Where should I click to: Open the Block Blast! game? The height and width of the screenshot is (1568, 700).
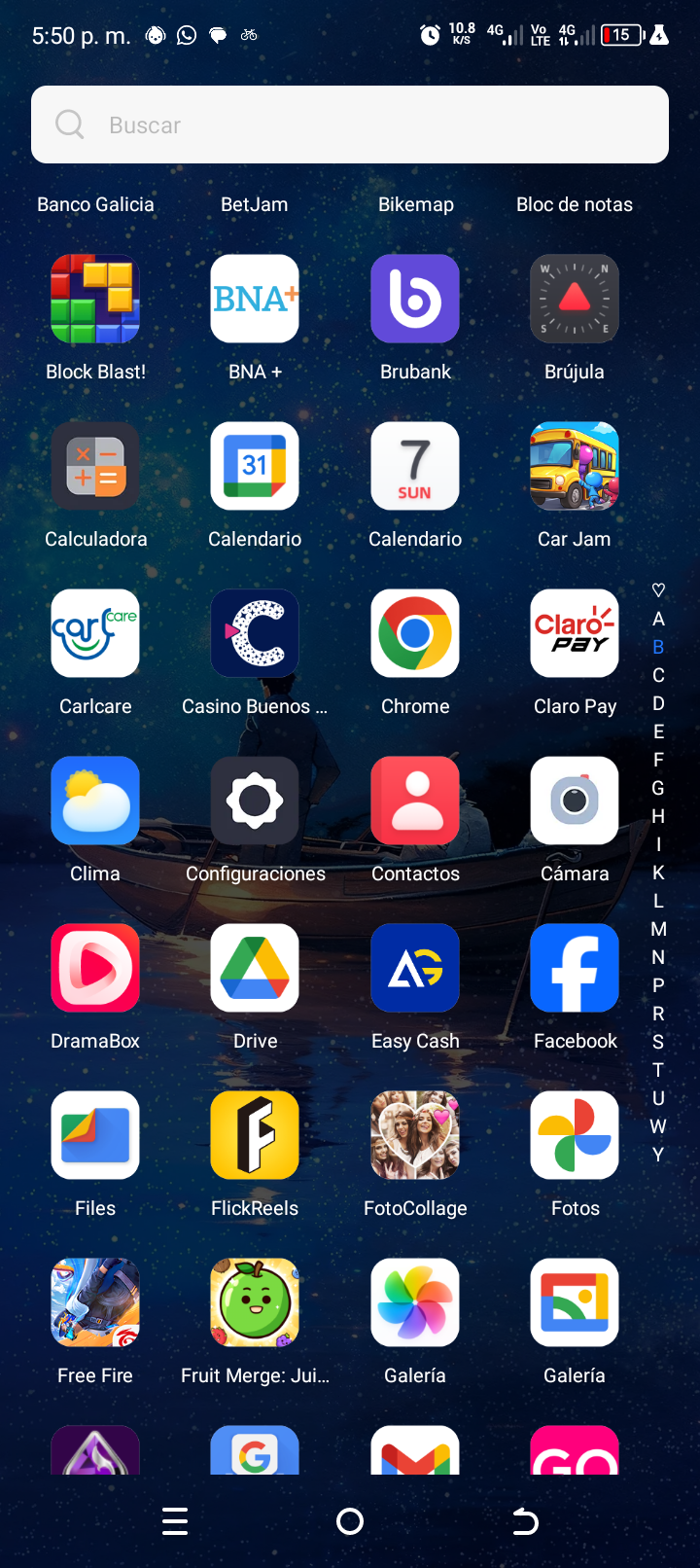click(95, 299)
